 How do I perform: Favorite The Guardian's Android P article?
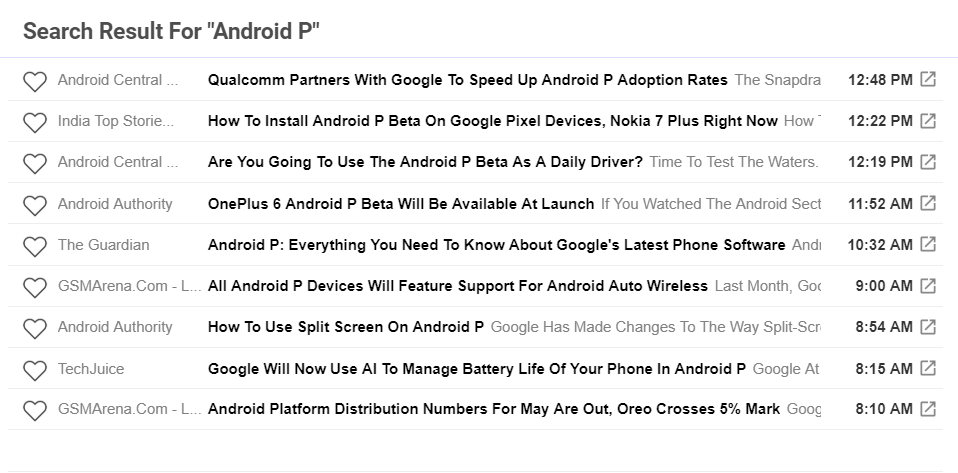point(35,246)
